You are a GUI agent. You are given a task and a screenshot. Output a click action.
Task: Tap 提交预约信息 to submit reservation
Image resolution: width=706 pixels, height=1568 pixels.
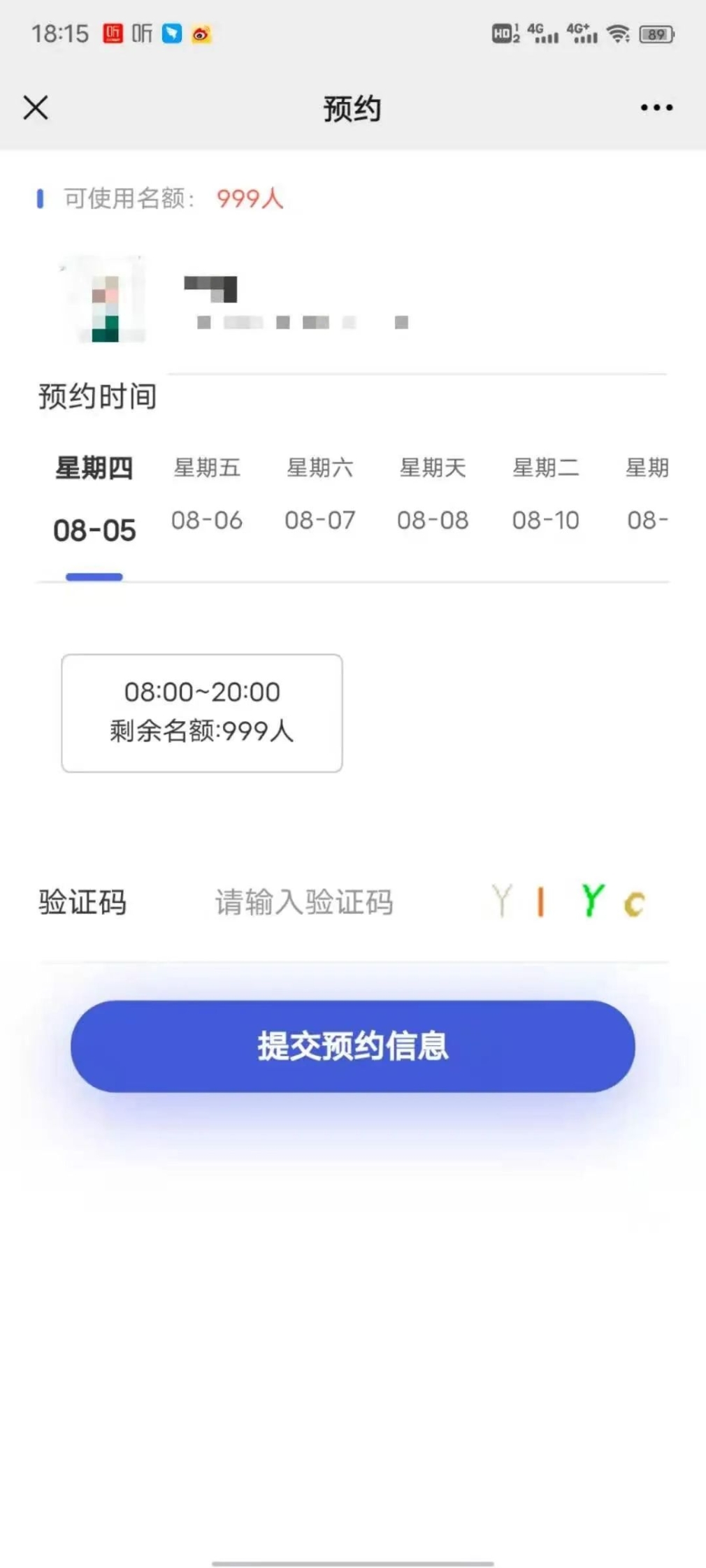(x=353, y=1046)
